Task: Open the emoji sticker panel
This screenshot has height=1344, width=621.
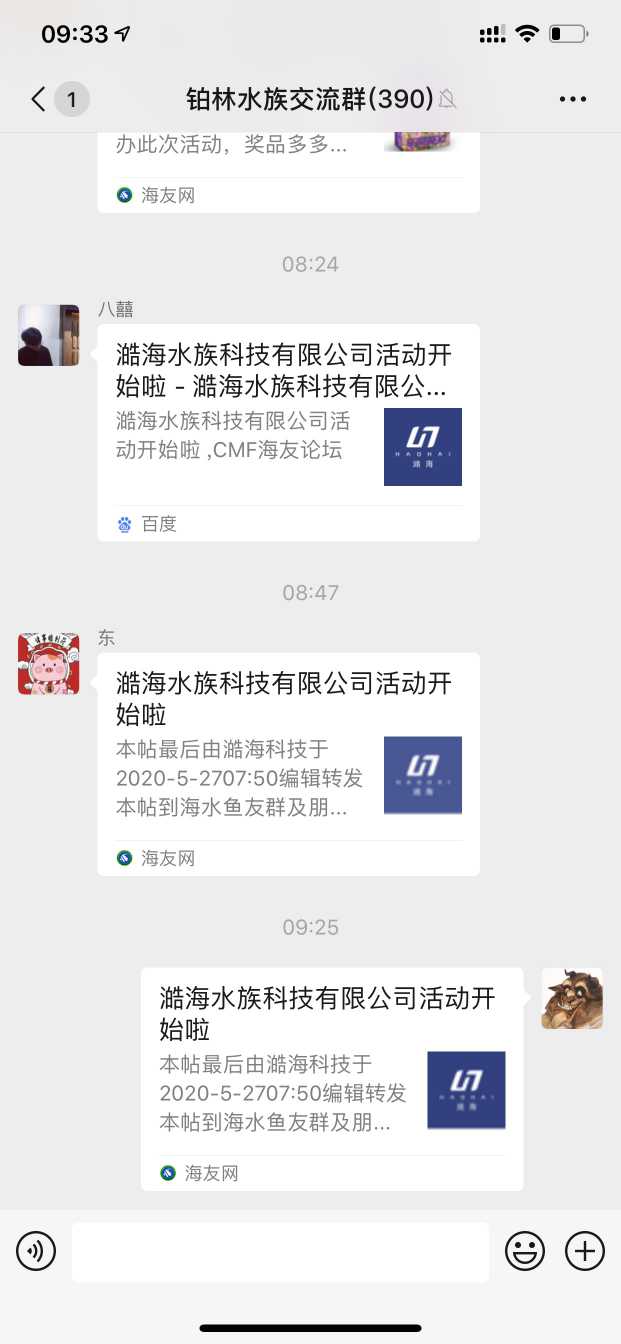Action: click(525, 1251)
